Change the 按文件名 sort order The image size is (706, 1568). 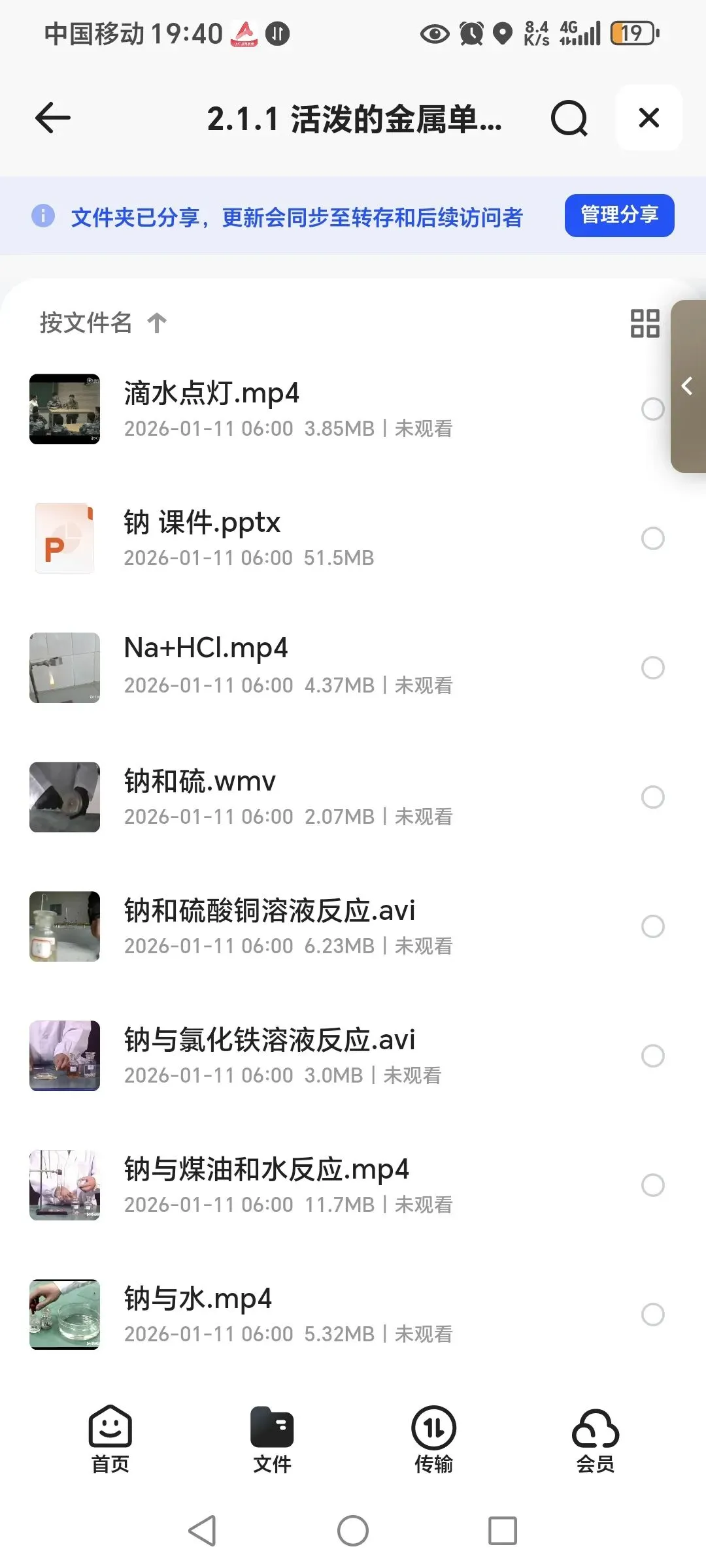[103, 323]
